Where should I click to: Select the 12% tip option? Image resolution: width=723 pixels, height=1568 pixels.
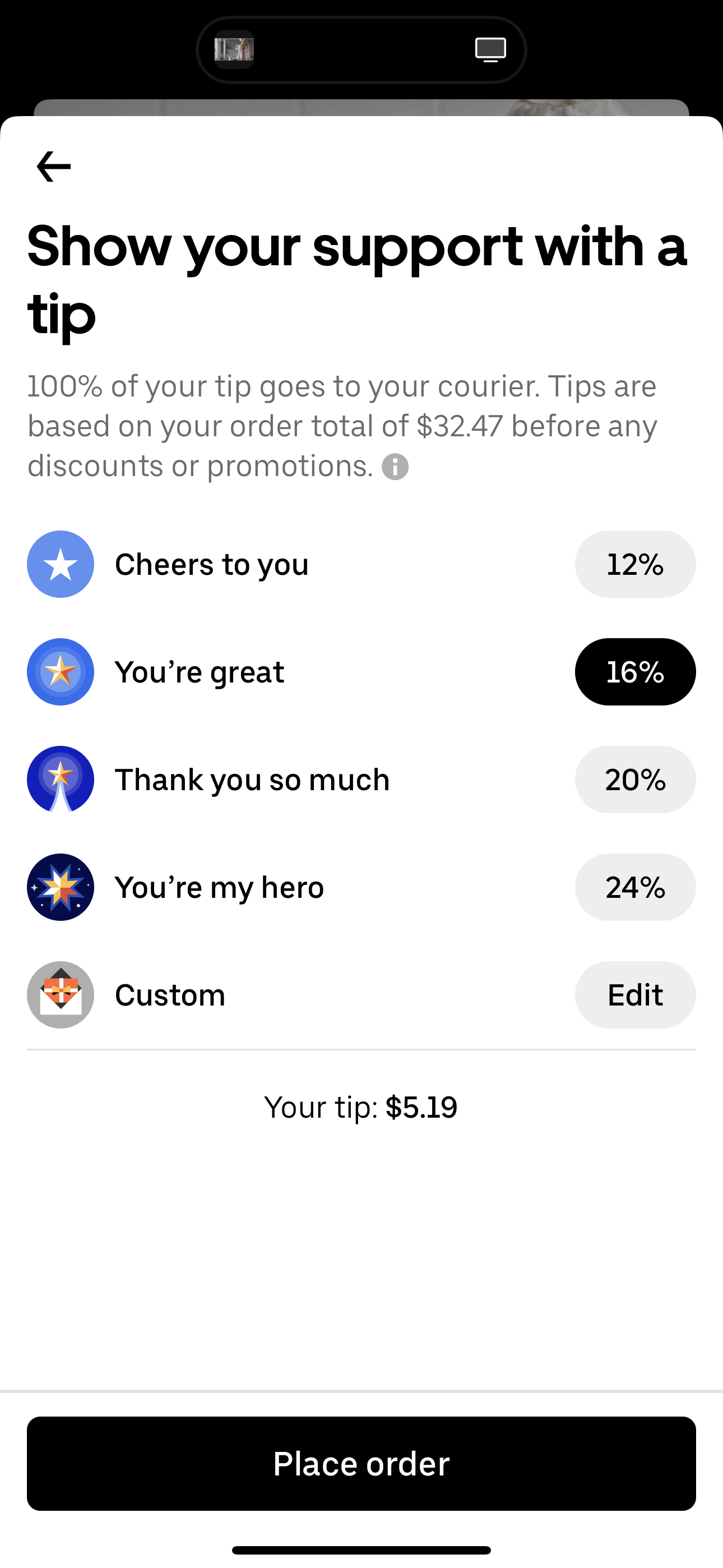coord(635,564)
